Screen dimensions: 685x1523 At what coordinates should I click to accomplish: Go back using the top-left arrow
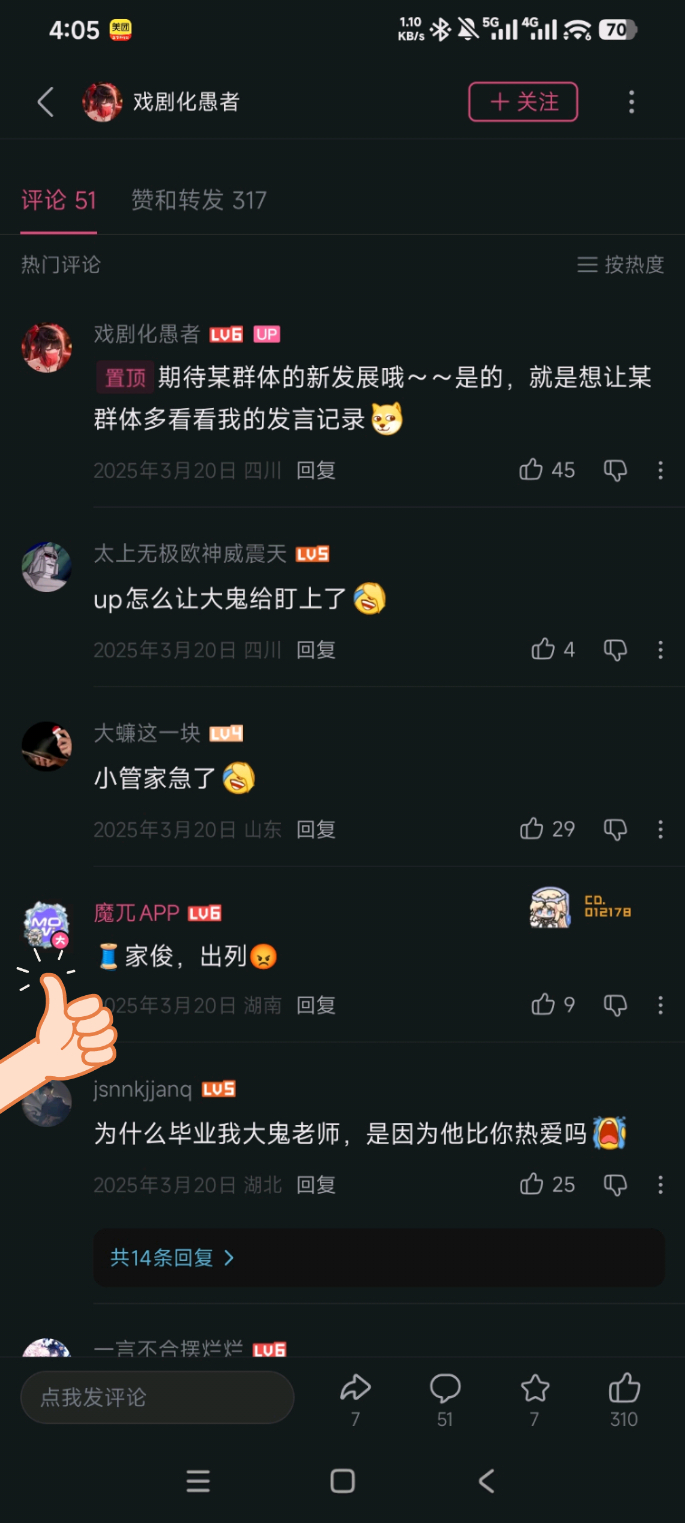[45, 102]
